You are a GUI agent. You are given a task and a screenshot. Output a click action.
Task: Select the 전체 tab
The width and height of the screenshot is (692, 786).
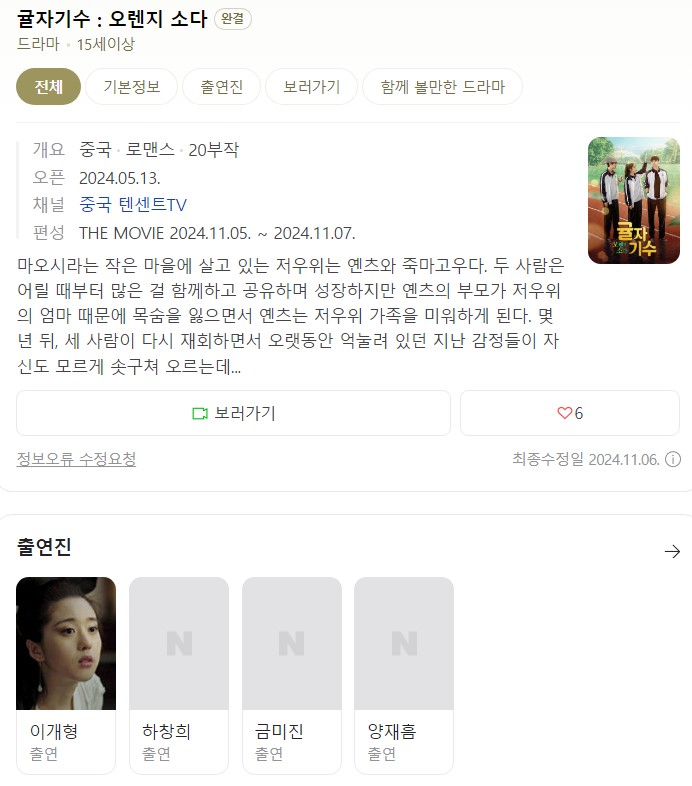48,87
